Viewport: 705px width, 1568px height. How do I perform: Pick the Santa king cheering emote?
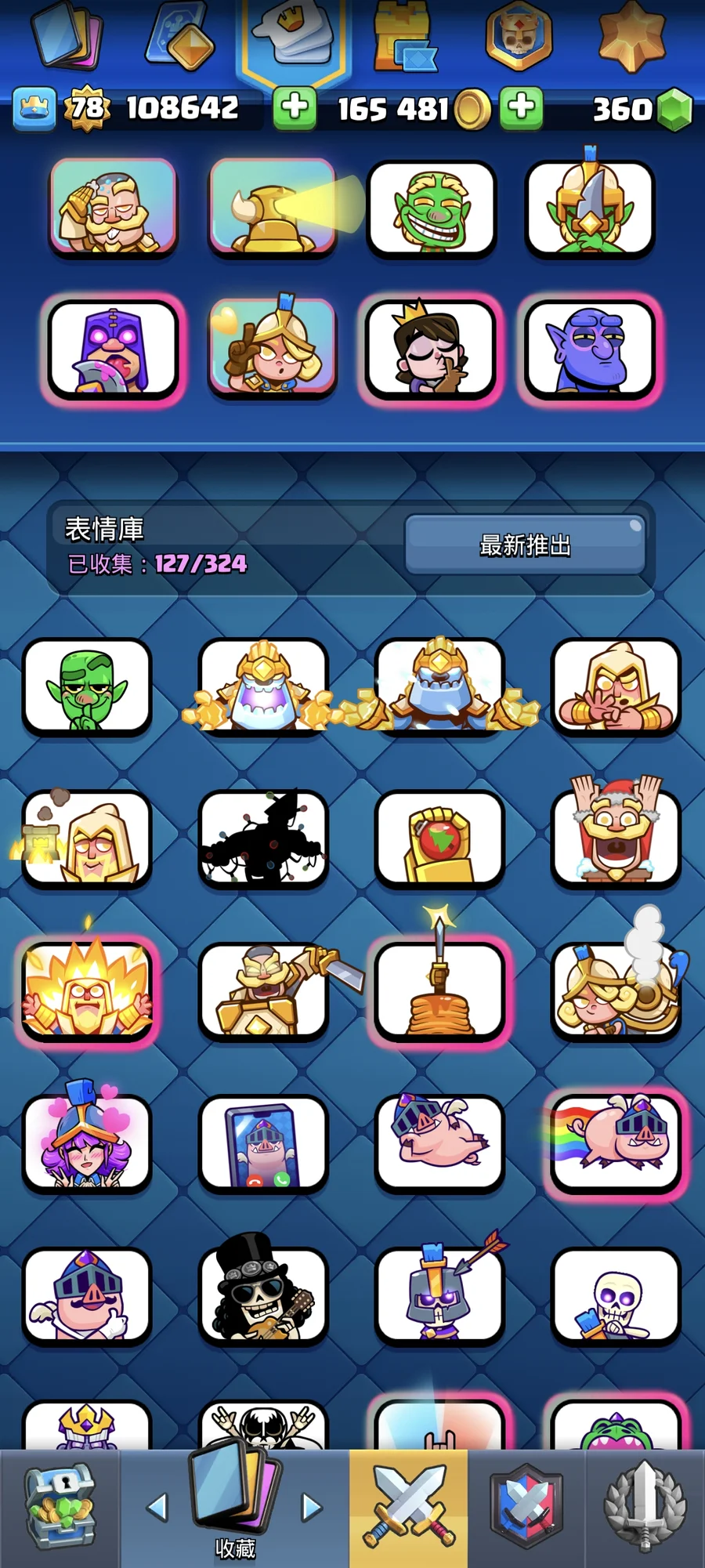[616, 838]
